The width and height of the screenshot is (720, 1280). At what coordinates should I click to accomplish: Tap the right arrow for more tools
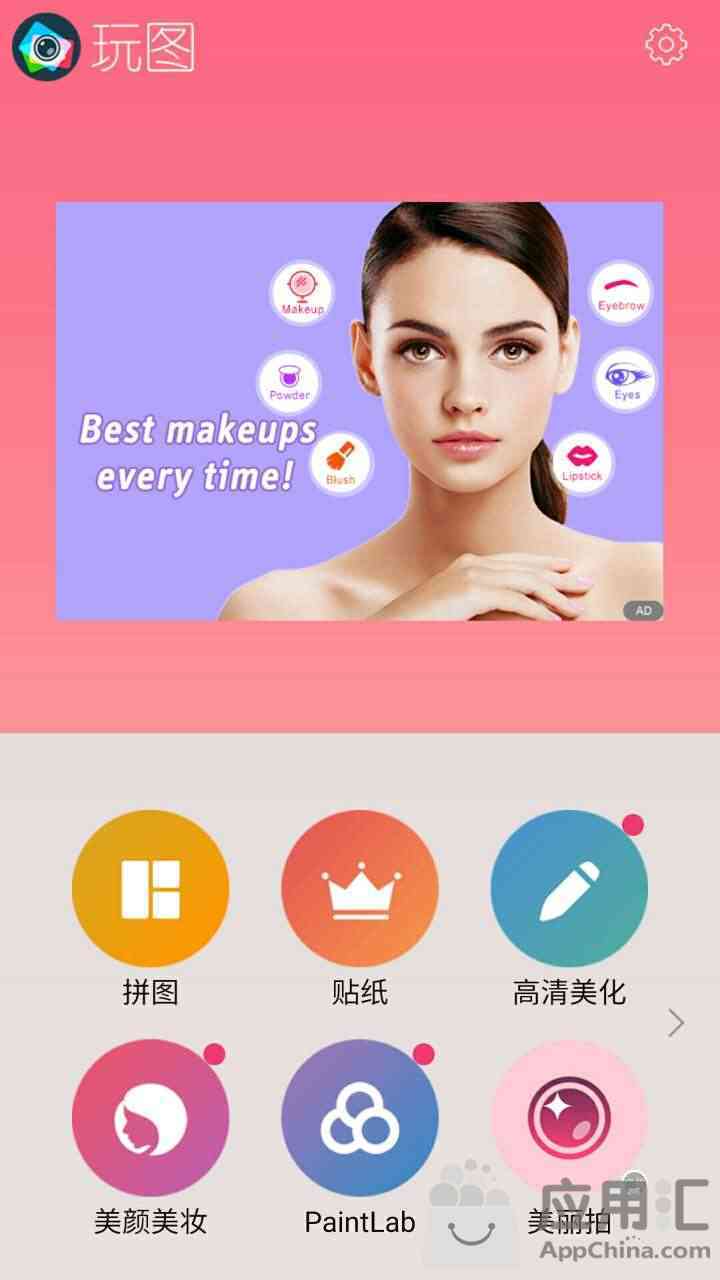677,1022
